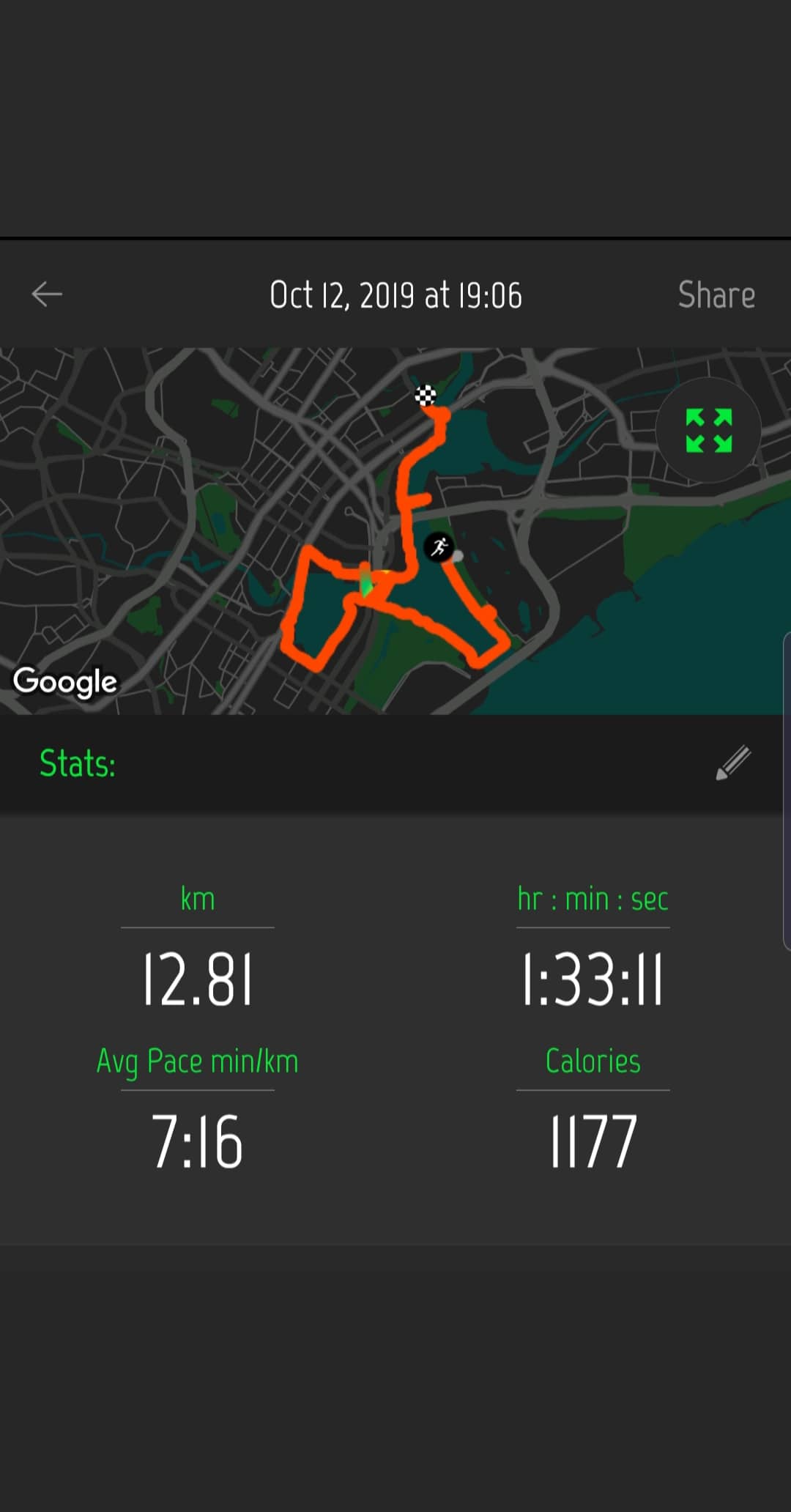Tap the route map preview

395,531
